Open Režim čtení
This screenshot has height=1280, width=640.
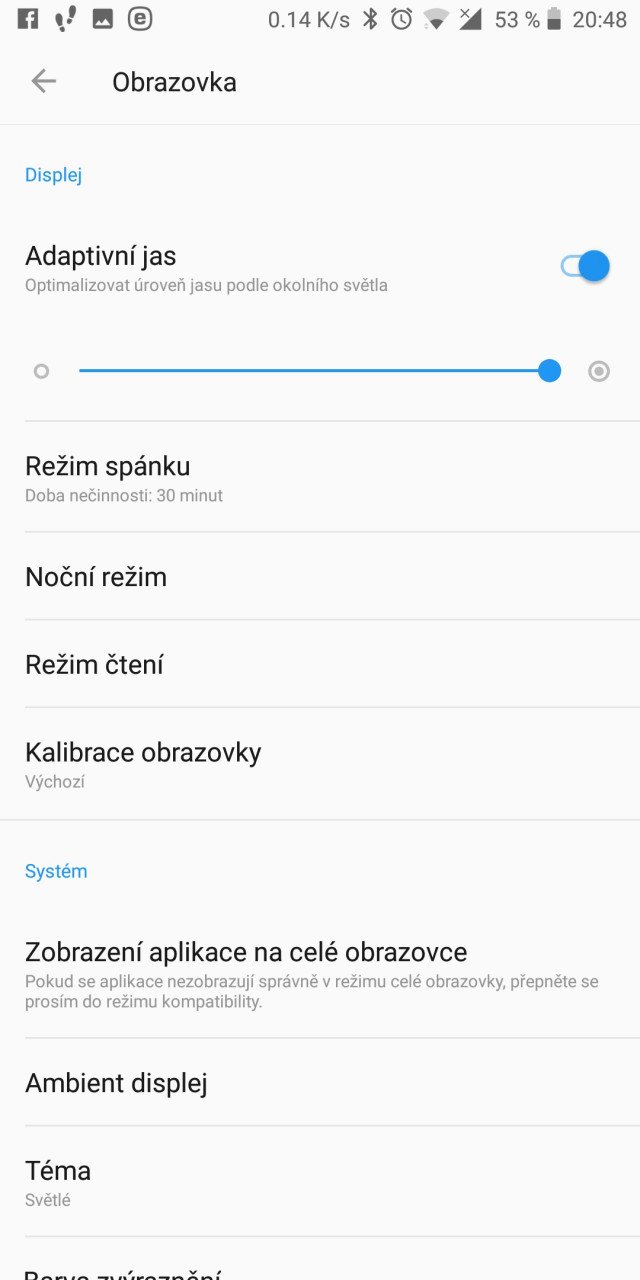coord(320,664)
